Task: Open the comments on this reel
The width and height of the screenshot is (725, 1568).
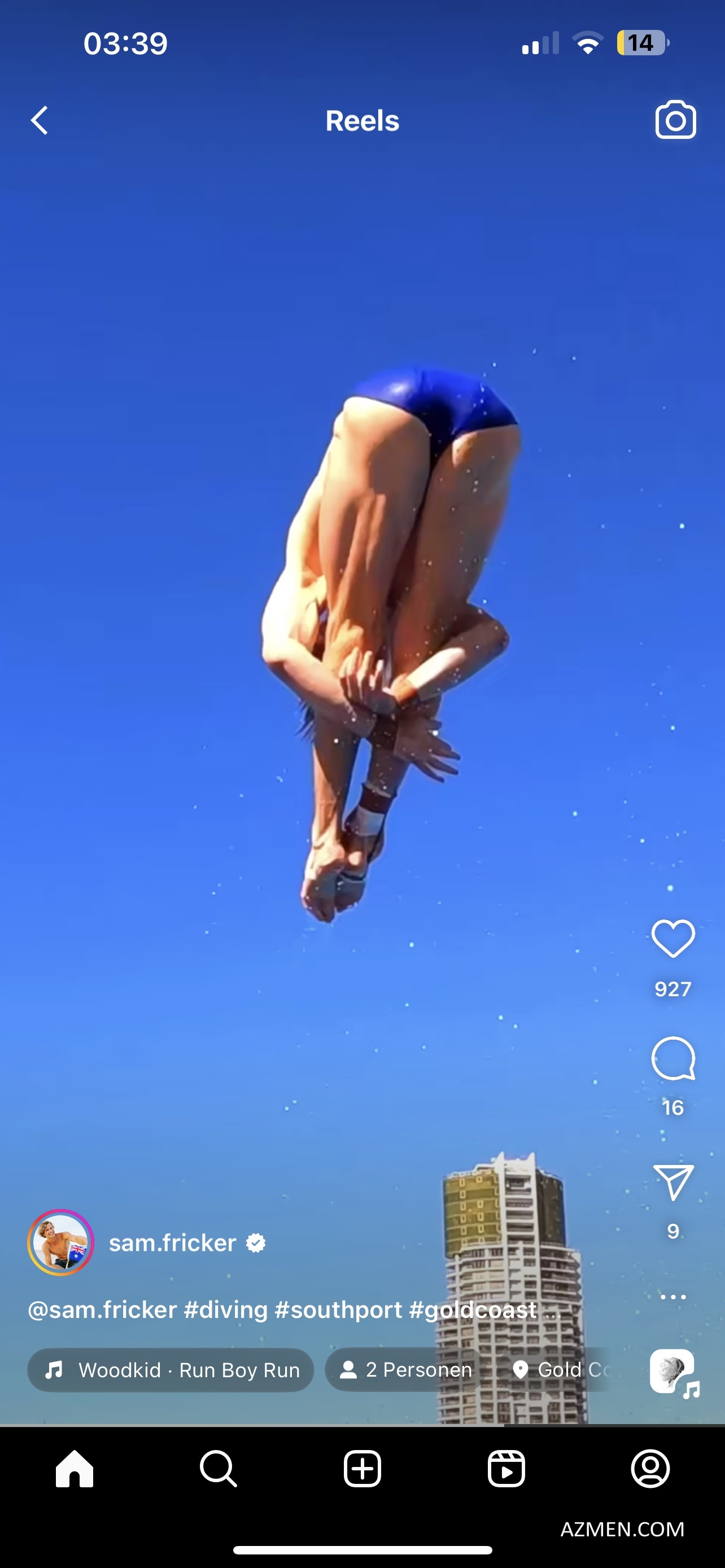Action: pos(672,1058)
